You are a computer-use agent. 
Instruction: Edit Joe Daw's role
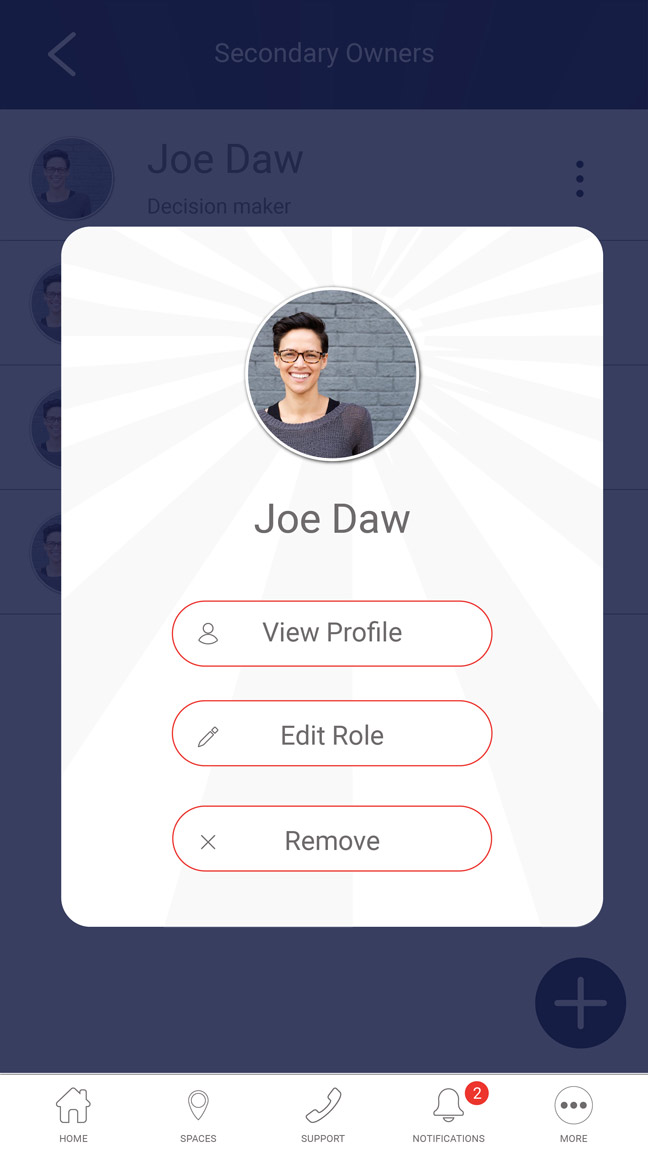pos(331,734)
